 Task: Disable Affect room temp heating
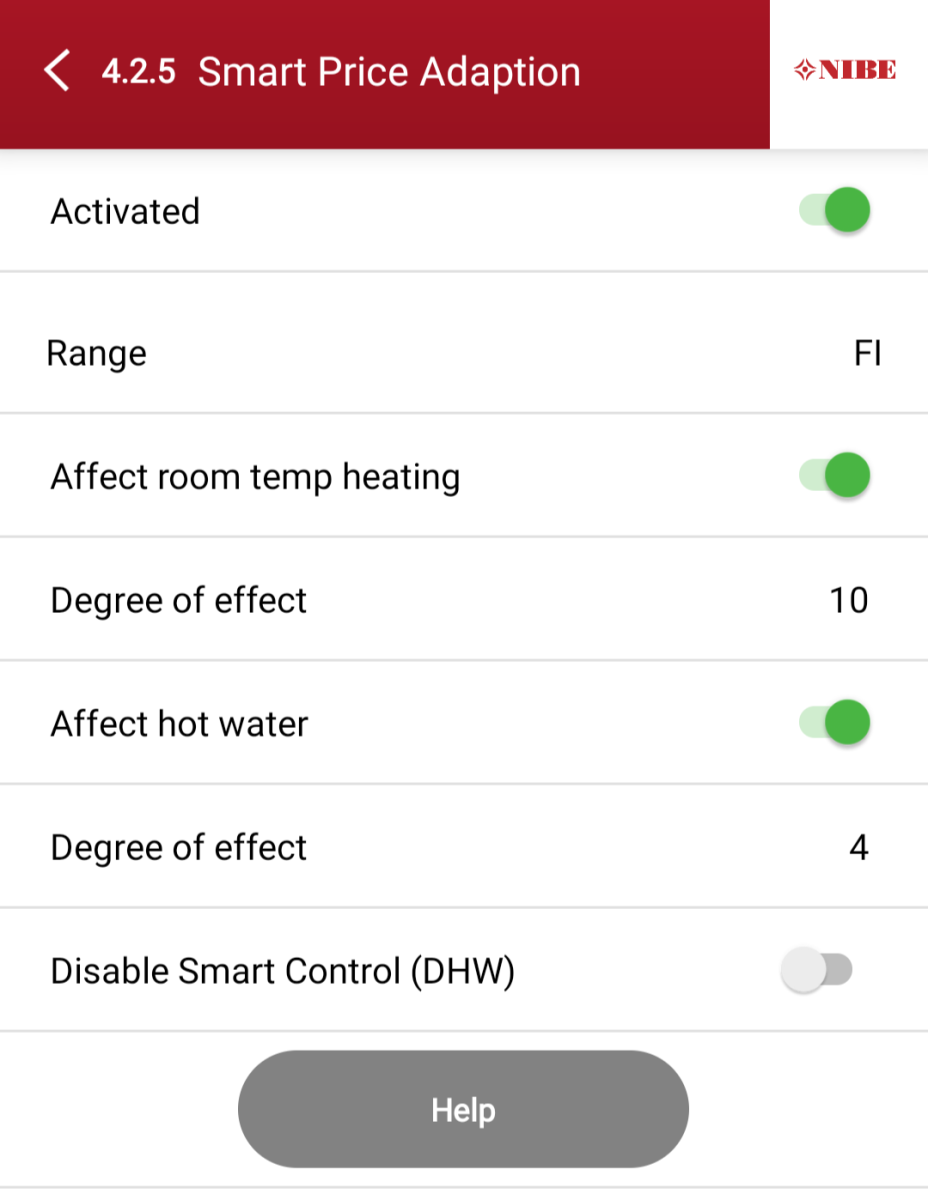835,476
